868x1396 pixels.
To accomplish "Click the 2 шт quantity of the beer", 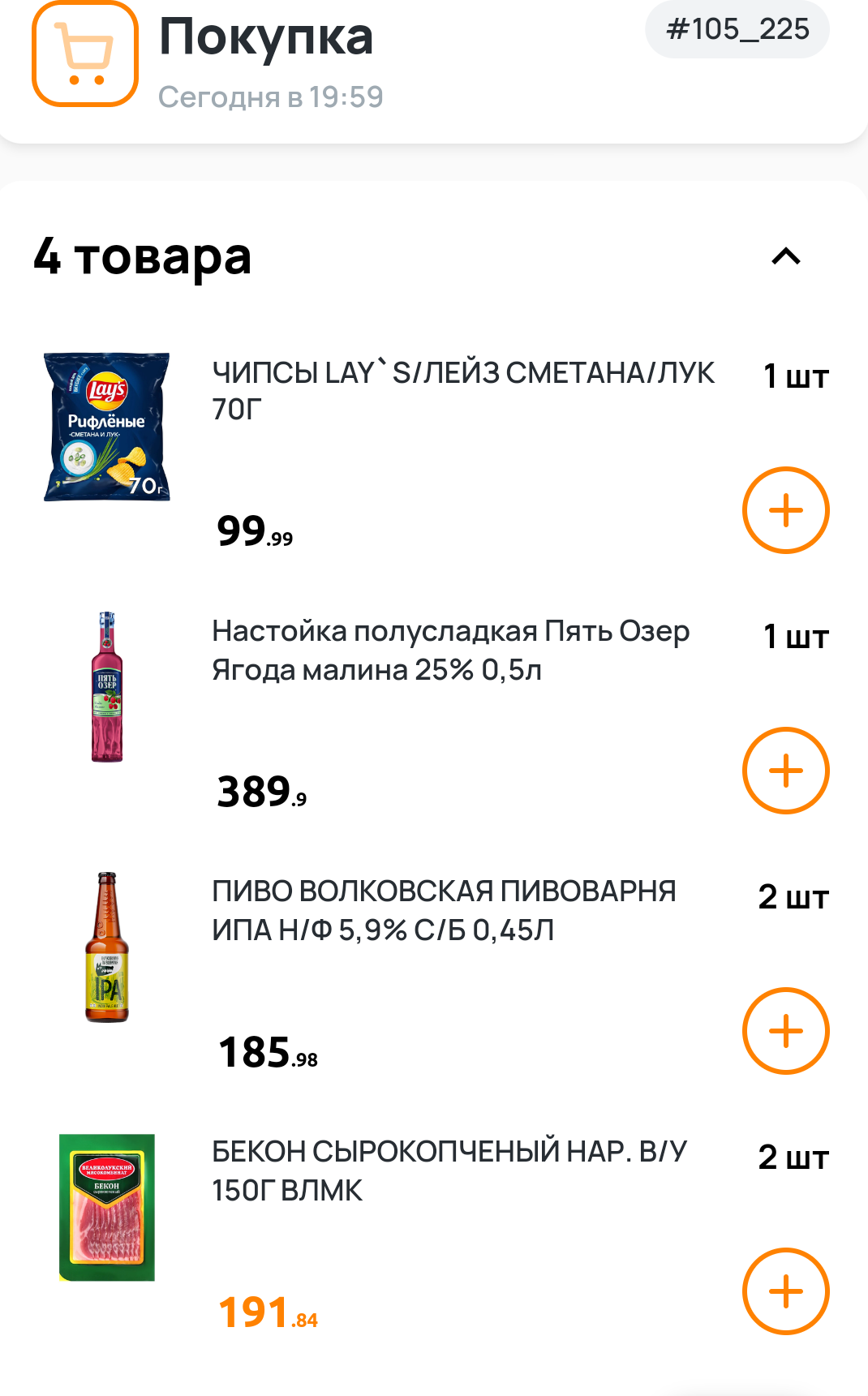I will point(793,898).
